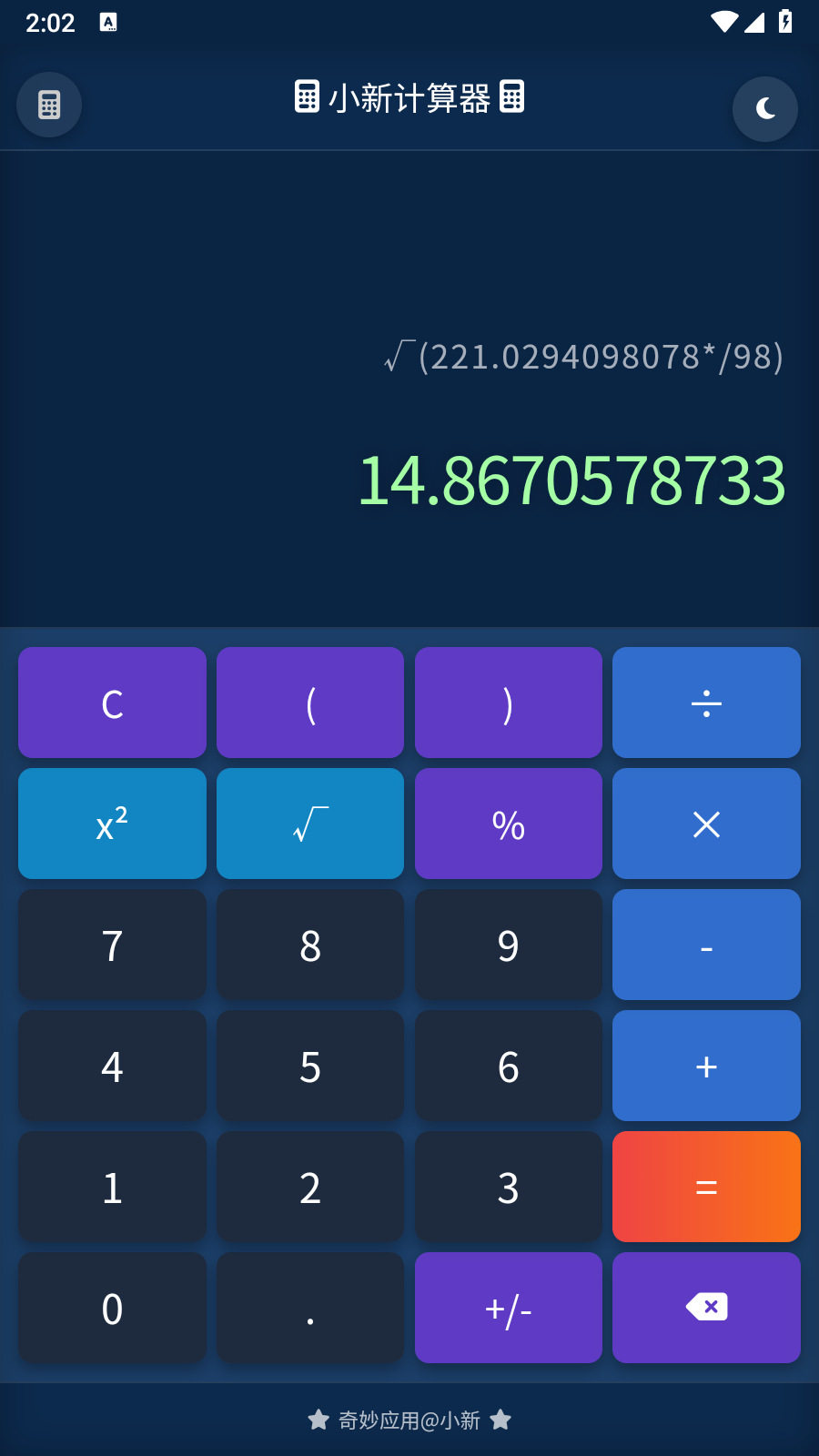Viewport: 819px width, 1456px height.
Task: Toggle the sign with the +/- key
Action: 509,1308
